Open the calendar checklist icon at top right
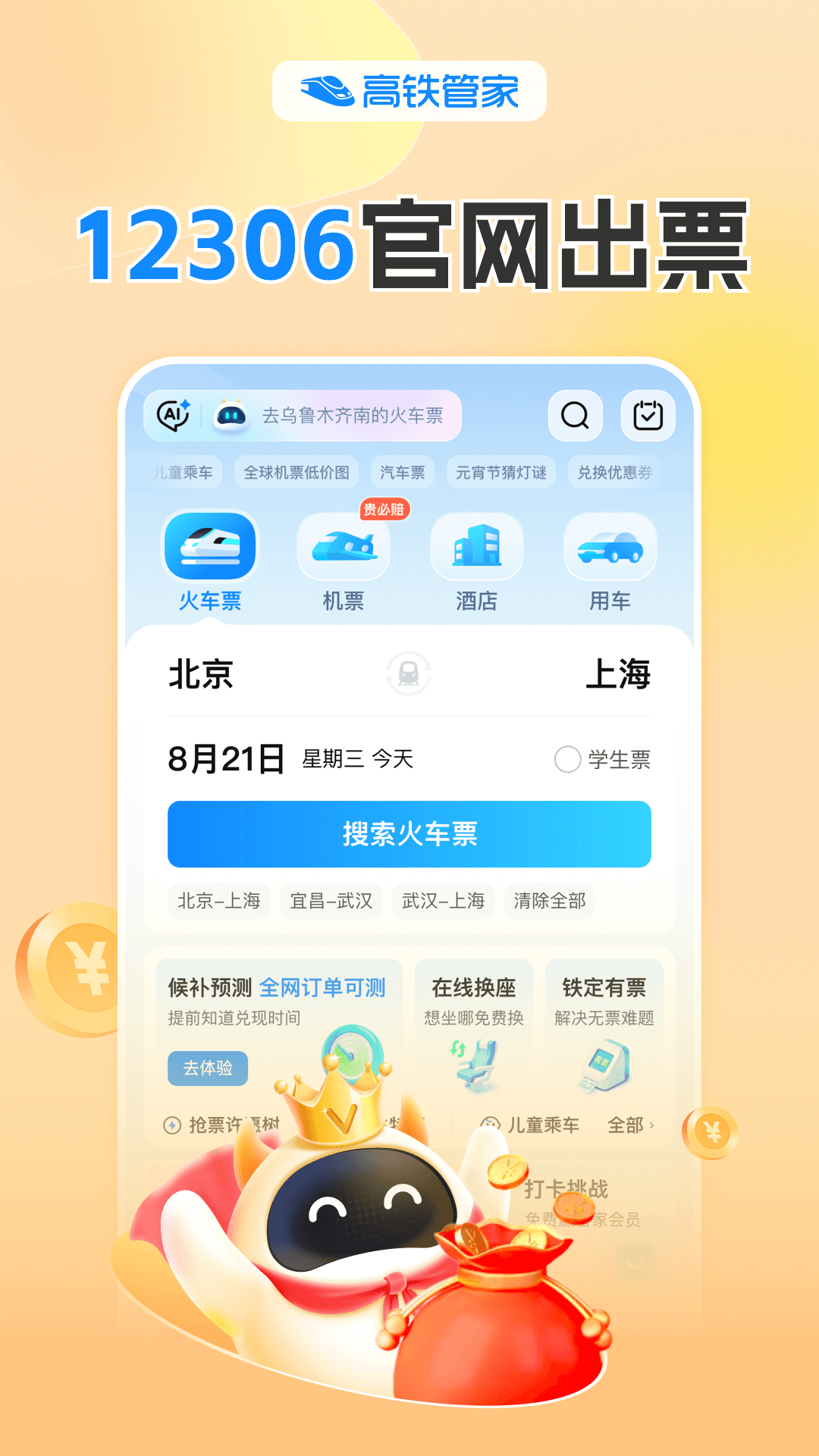The width and height of the screenshot is (819, 1456). tap(648, 415)
